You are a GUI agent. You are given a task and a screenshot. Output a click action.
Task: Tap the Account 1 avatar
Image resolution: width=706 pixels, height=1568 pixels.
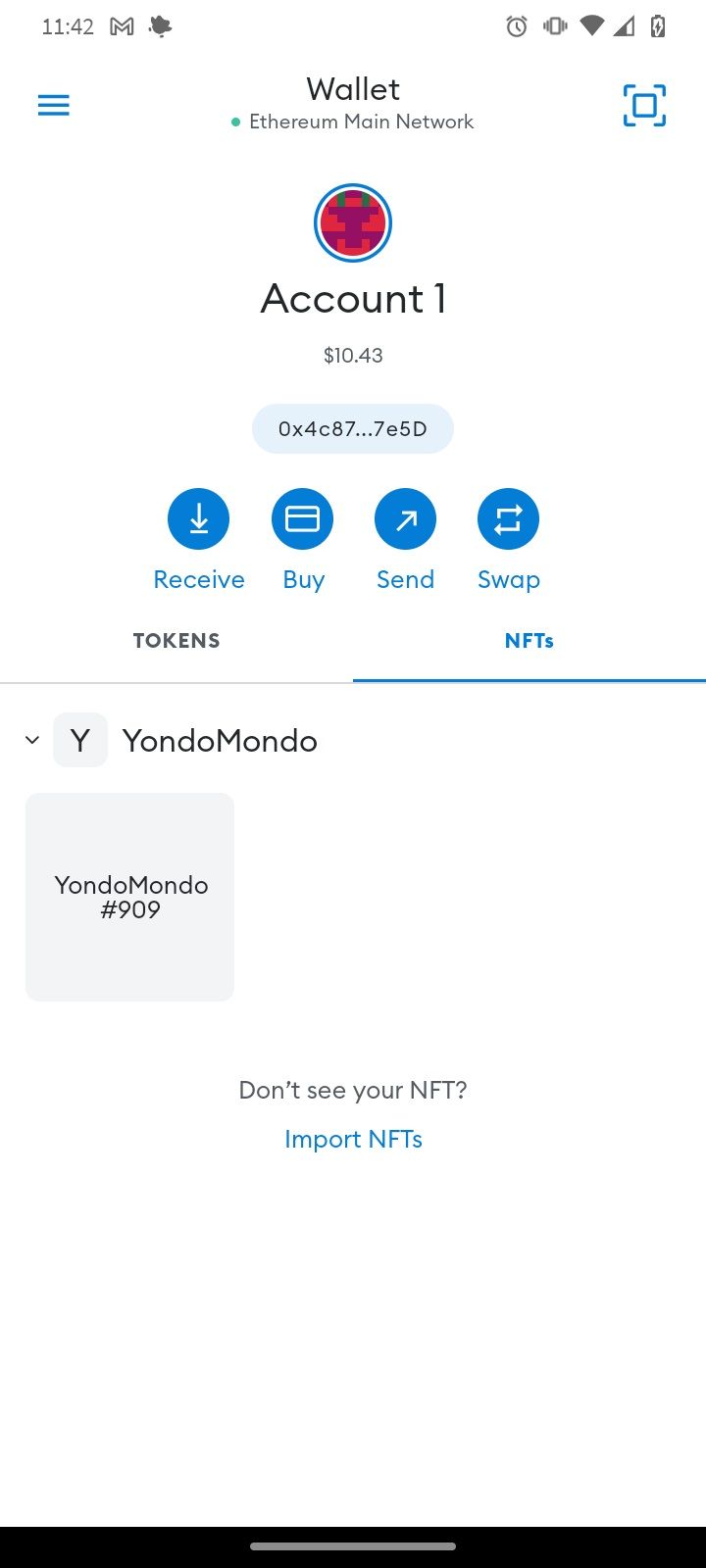353,223
